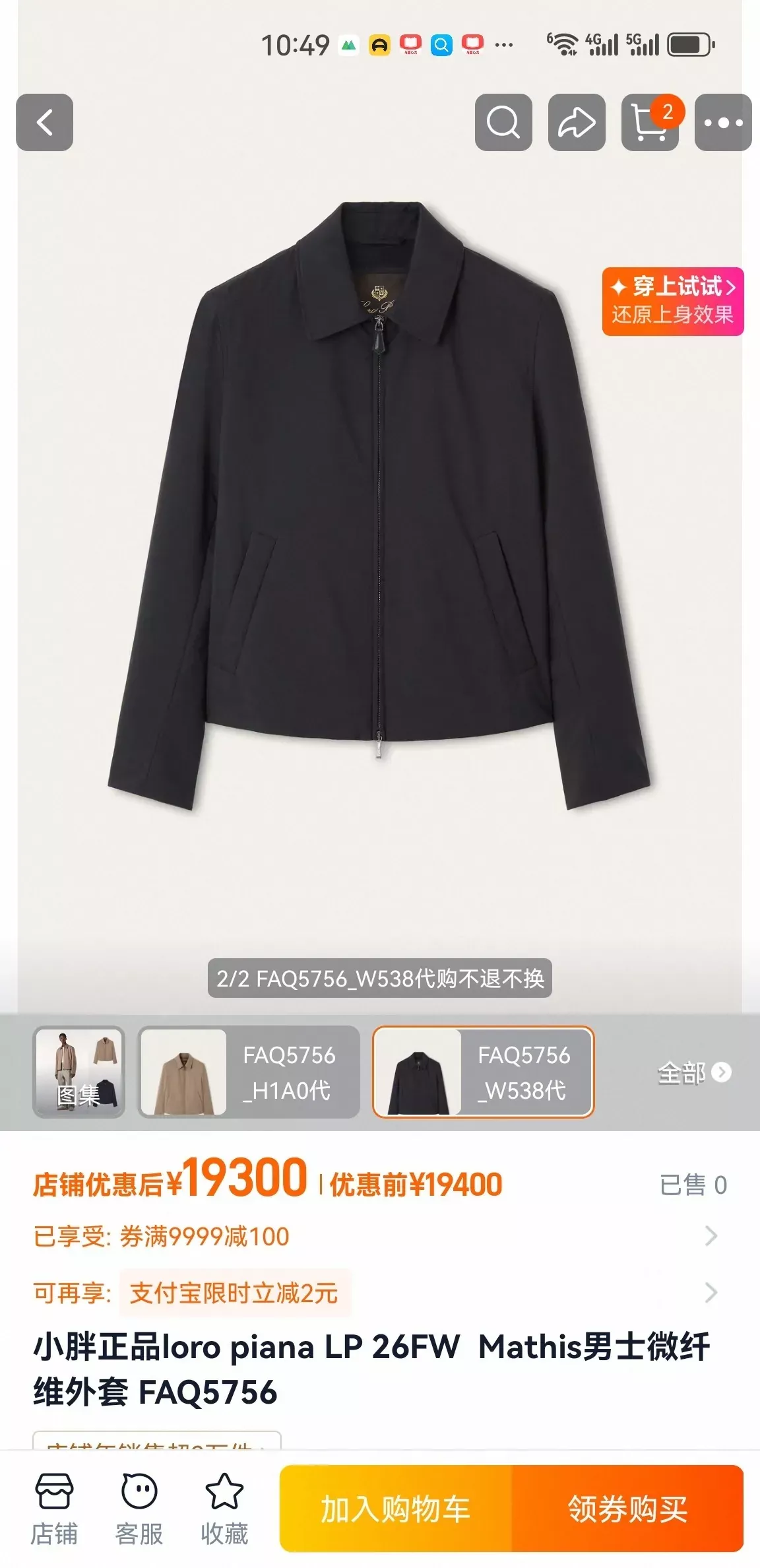View 全部 variants

point(694,1072)
